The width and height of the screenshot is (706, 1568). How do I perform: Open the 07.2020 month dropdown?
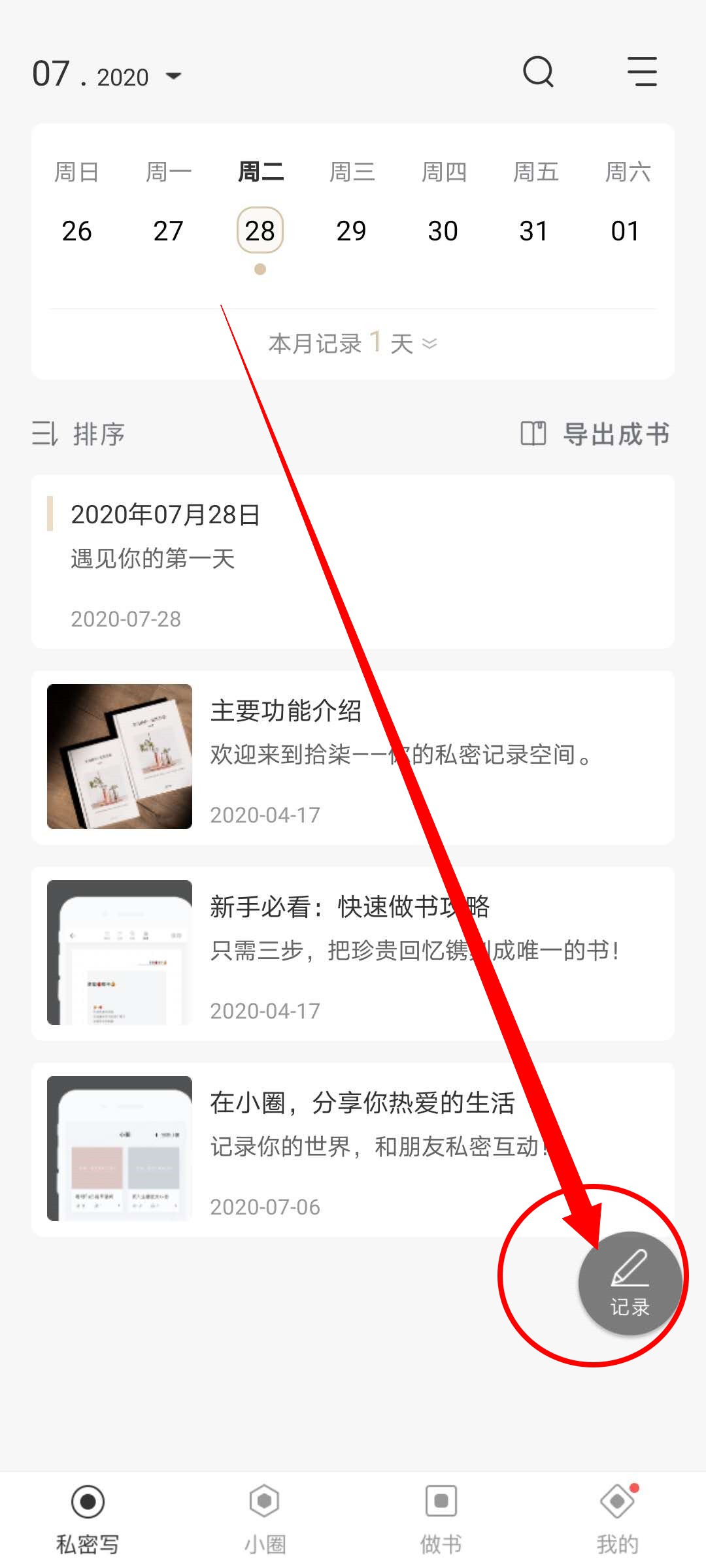coord(107,76)
